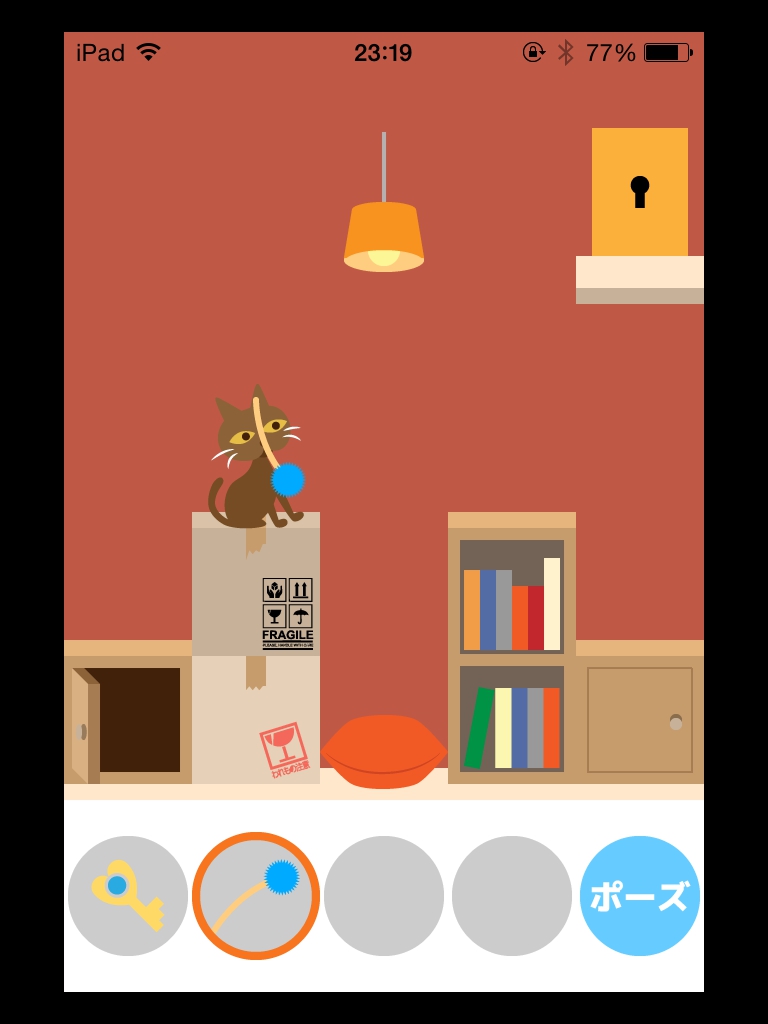Tap the orange cushion on the floor
The height and width of the screenshot is (1024, 768).
[x=383, y=752]
